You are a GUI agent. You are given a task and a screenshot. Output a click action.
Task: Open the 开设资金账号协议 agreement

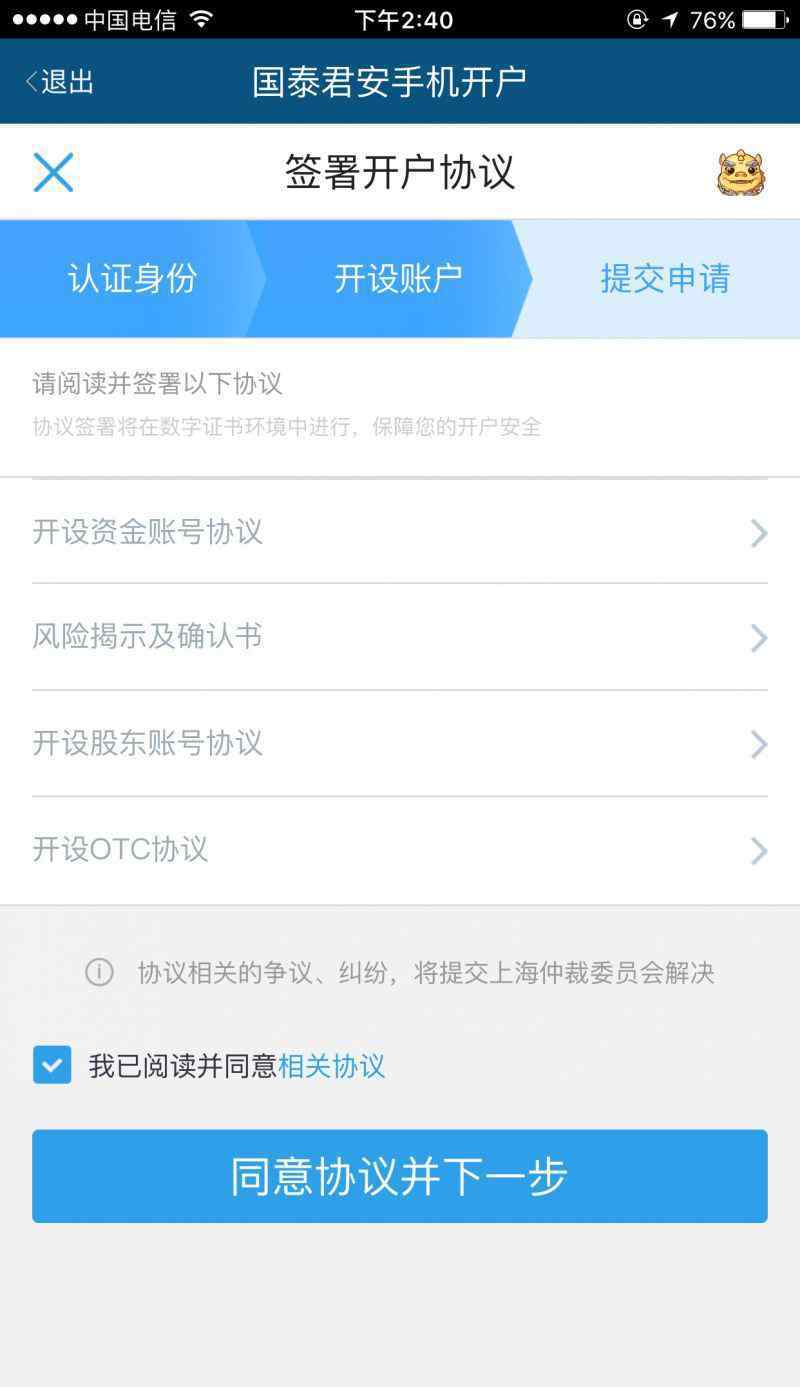(400, 532)
